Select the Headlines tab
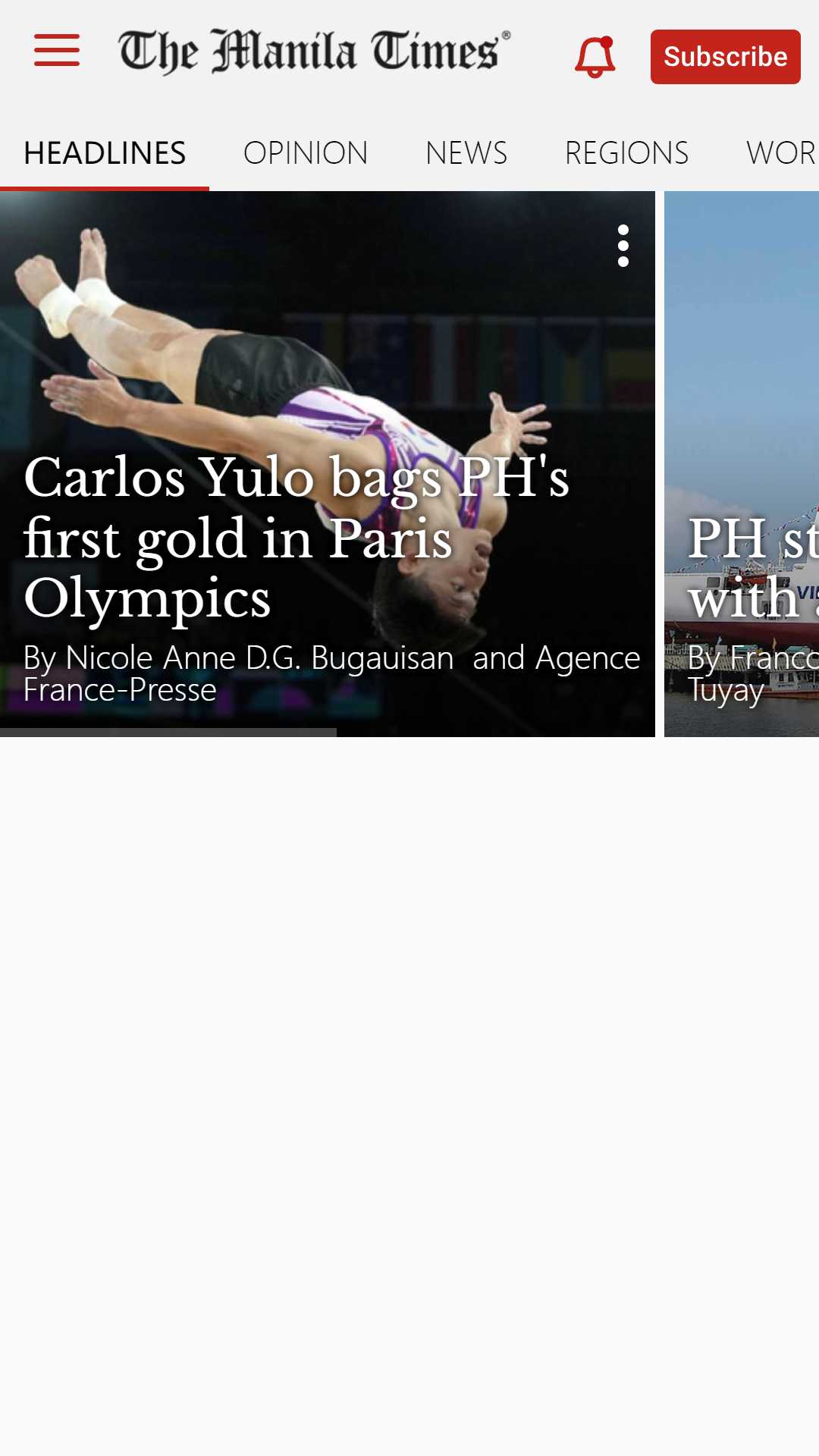Image resolution: width=819 pixels, height=1456 pixels. point(105,153)
